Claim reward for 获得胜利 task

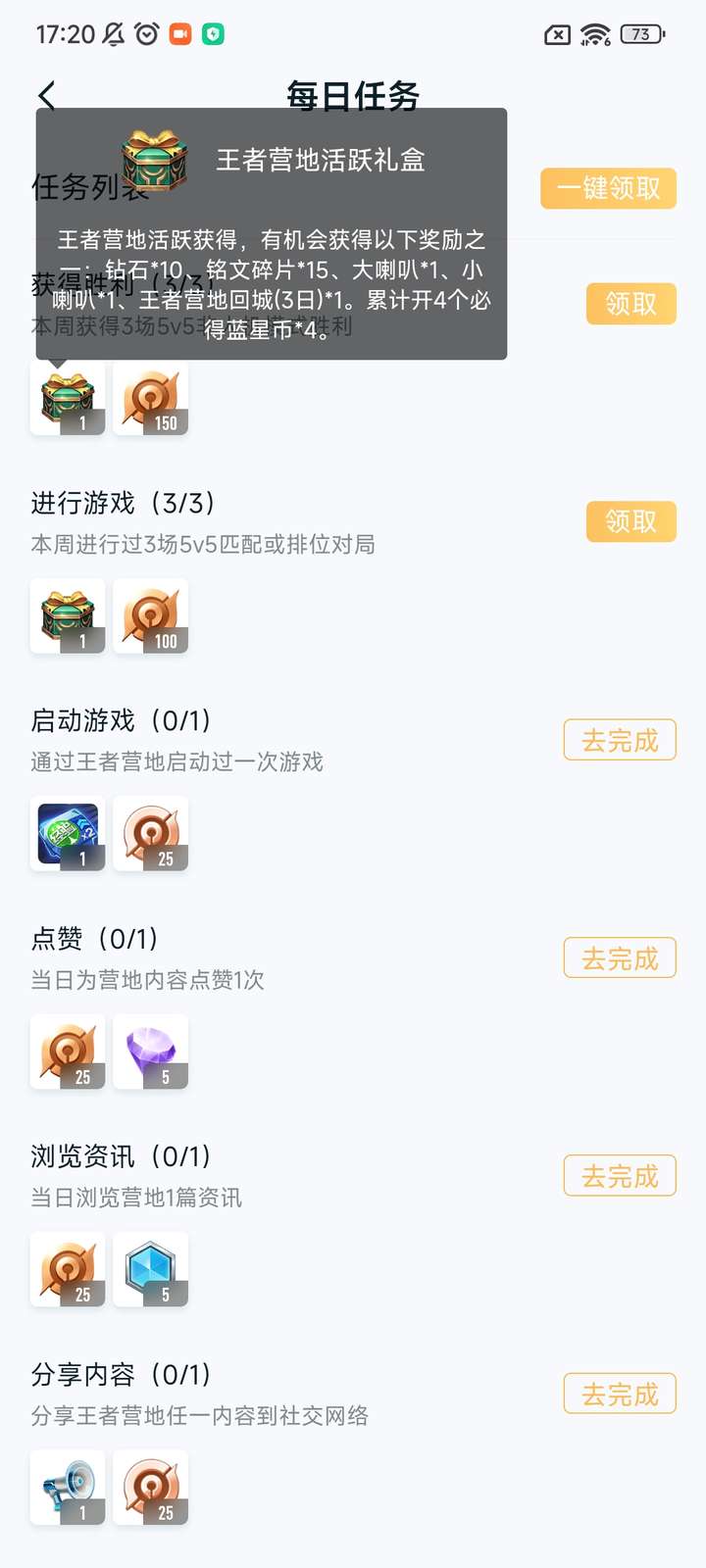pos(631,304)
